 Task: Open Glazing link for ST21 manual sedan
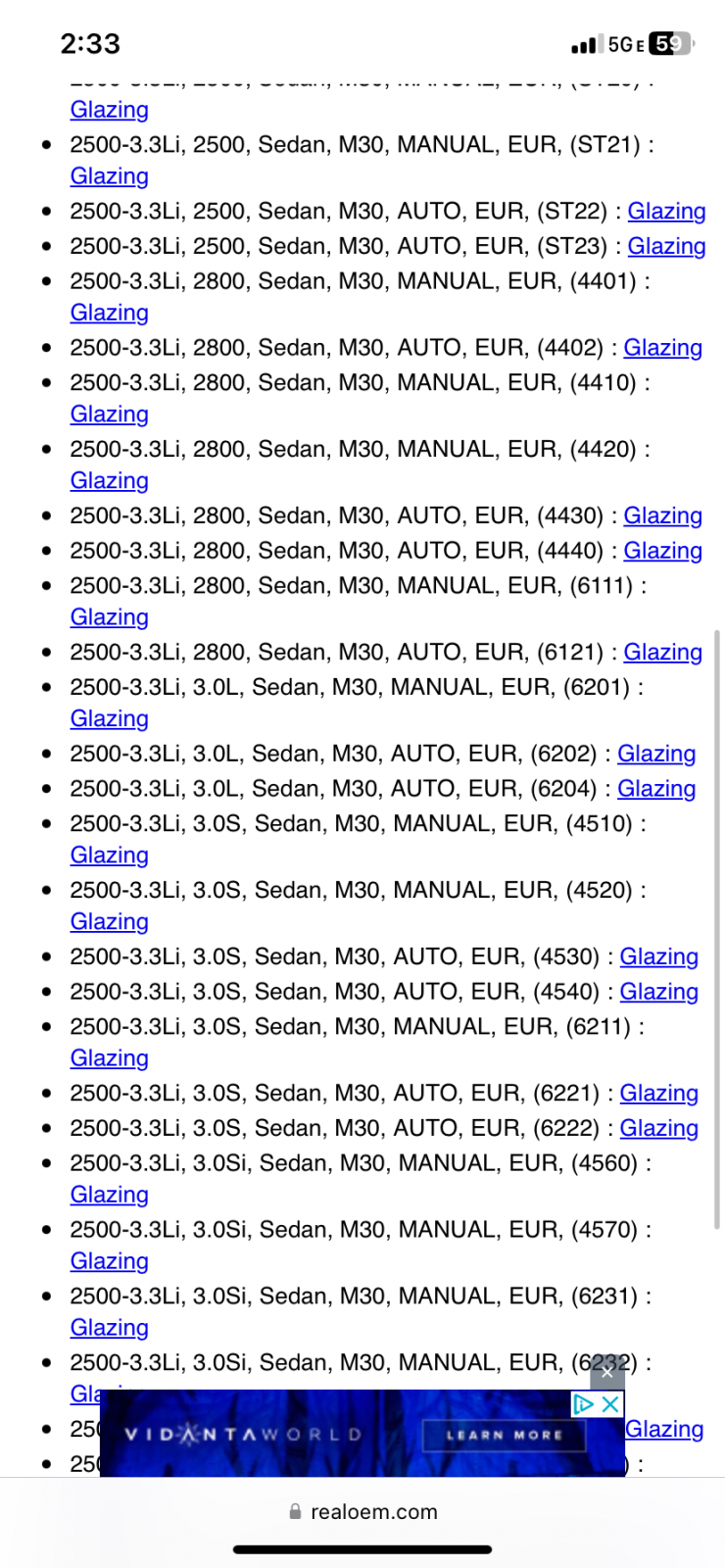click(x=109, y=177)
